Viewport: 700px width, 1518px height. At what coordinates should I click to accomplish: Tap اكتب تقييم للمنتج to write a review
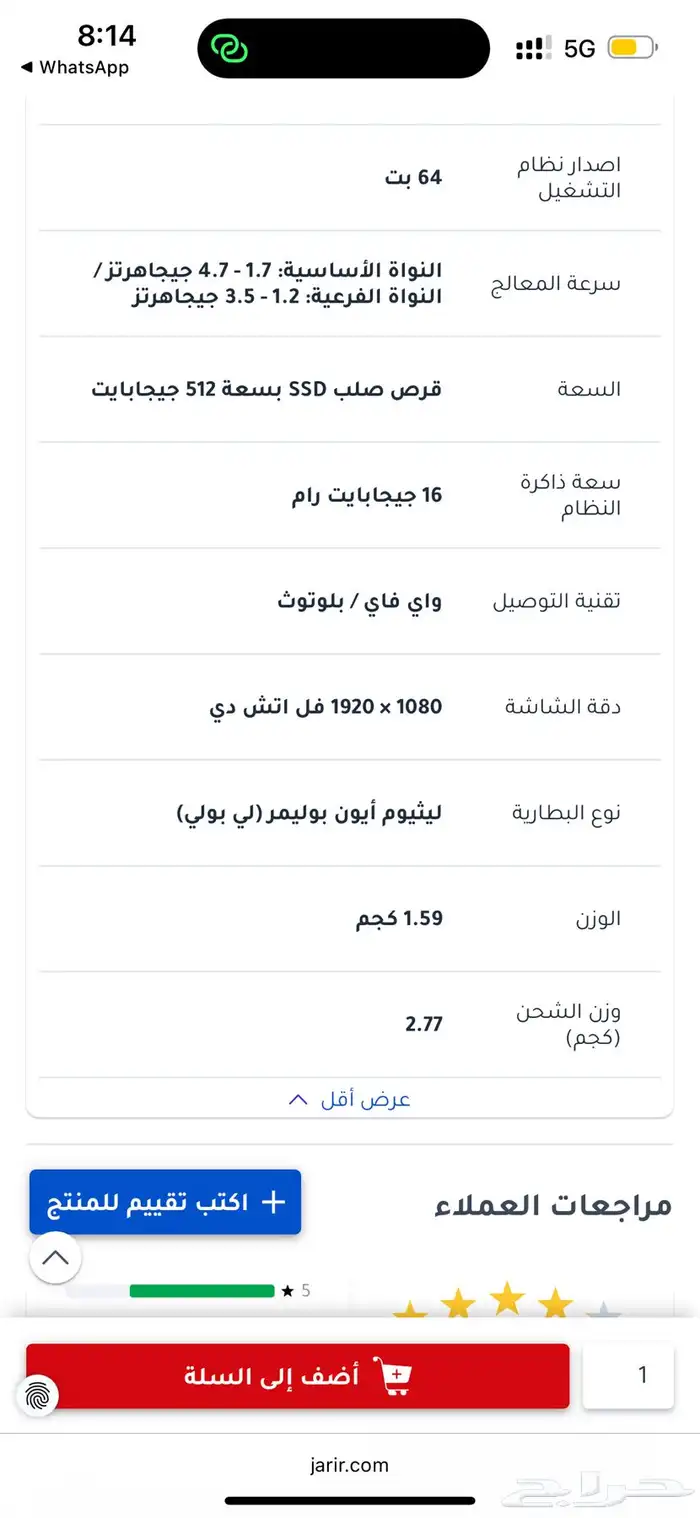coord(165,1202)
